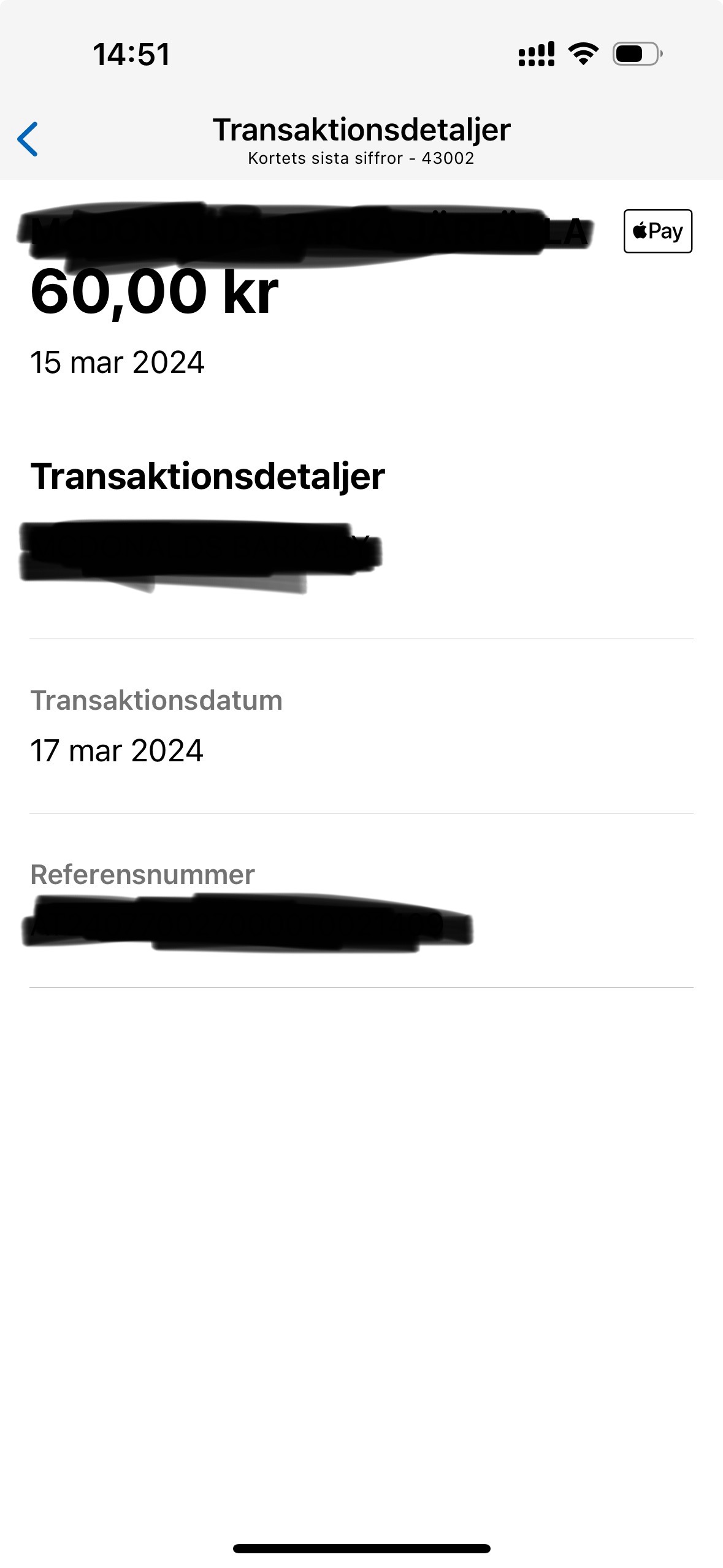Viewport: 723px width, 1568px height.
Task: Tap the card digits subtitle 43002
Action: (x=361, y=159)
